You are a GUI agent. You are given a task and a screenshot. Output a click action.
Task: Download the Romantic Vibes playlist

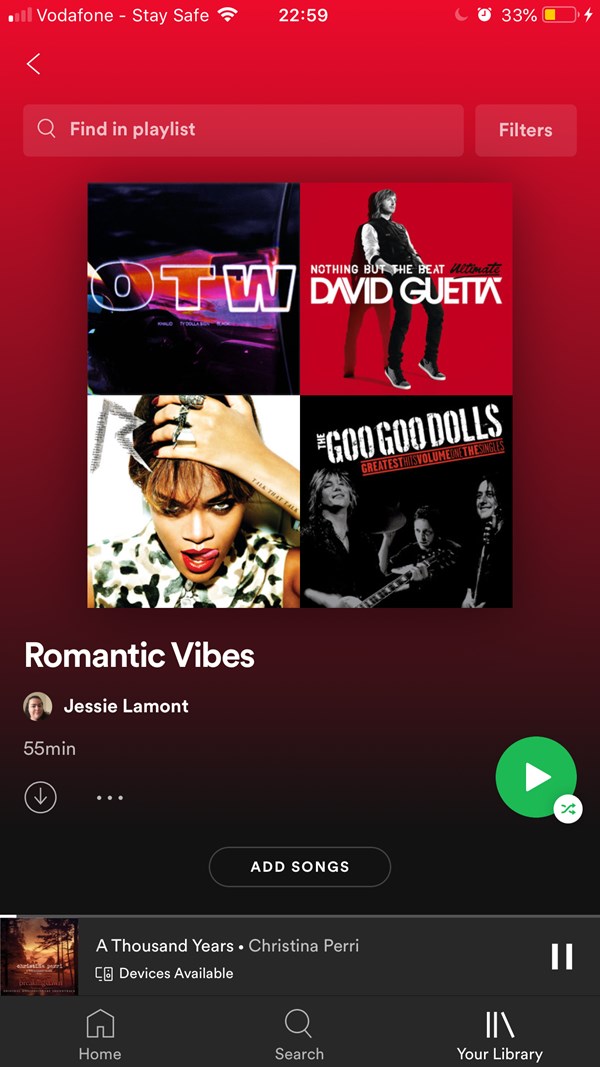pos(40,797)
